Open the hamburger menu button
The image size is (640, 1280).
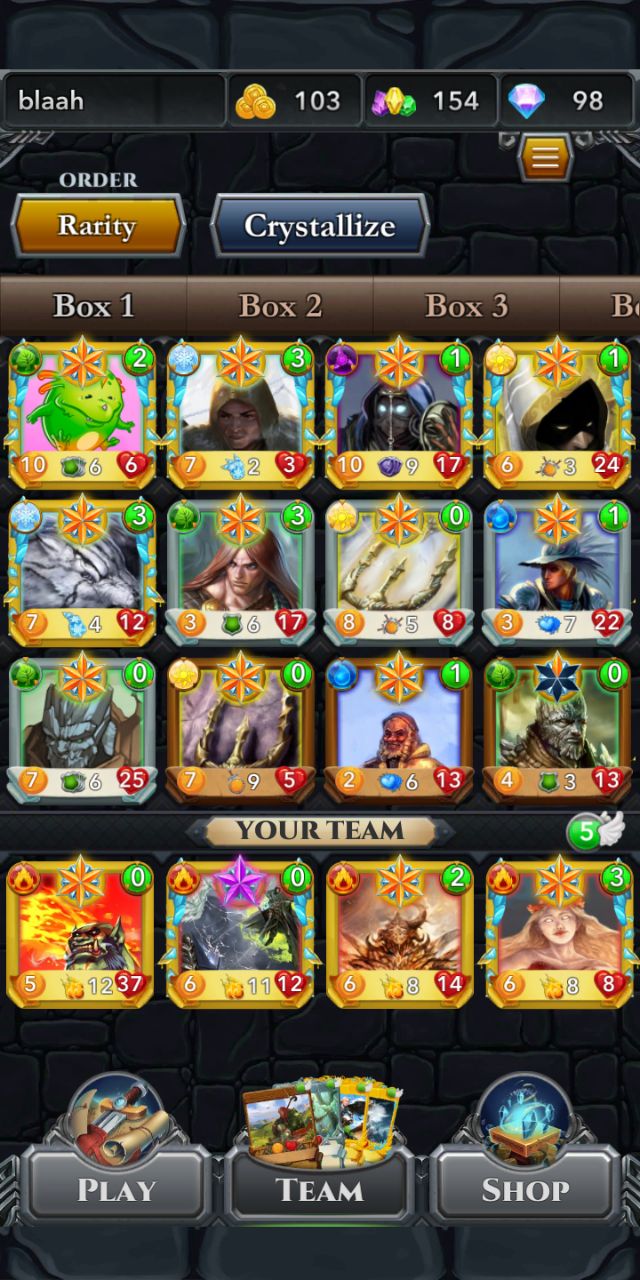(x=545, y=157)
